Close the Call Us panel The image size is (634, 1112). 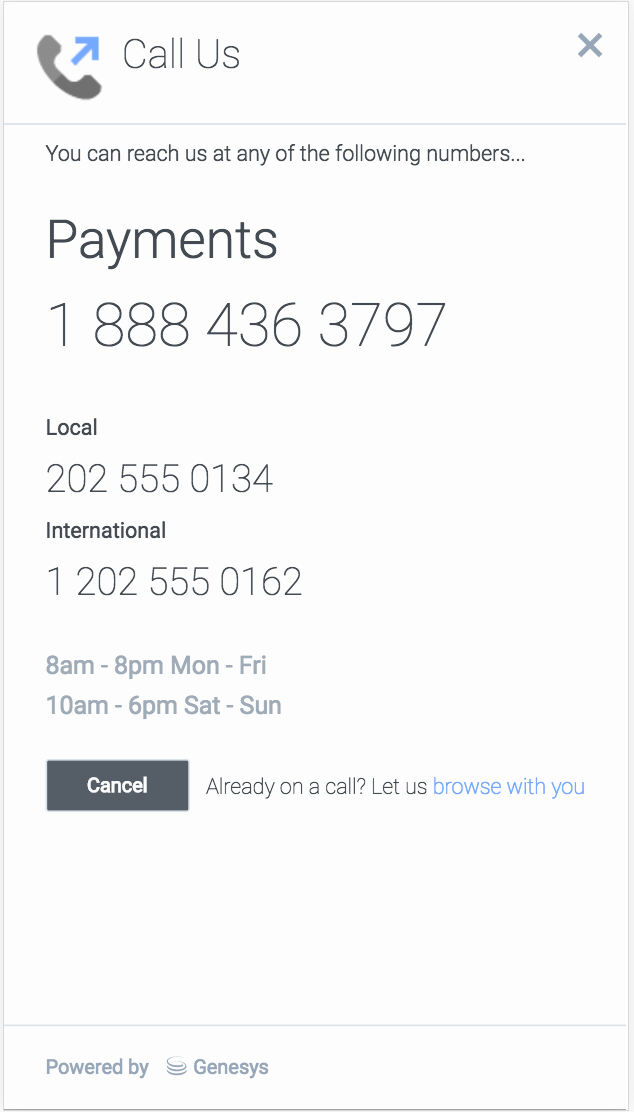(590, 45)
